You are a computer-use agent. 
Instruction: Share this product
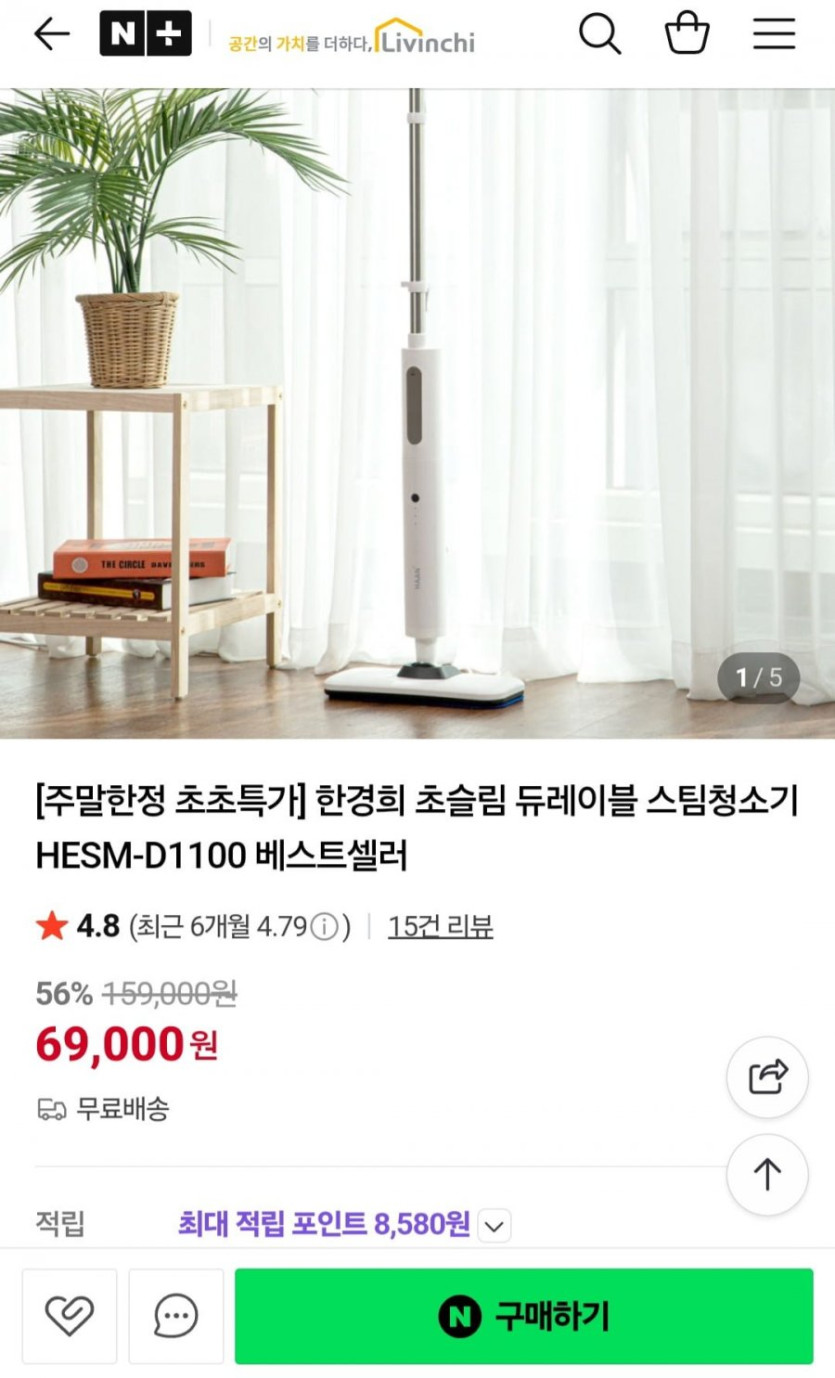[x=767, y=1077]
